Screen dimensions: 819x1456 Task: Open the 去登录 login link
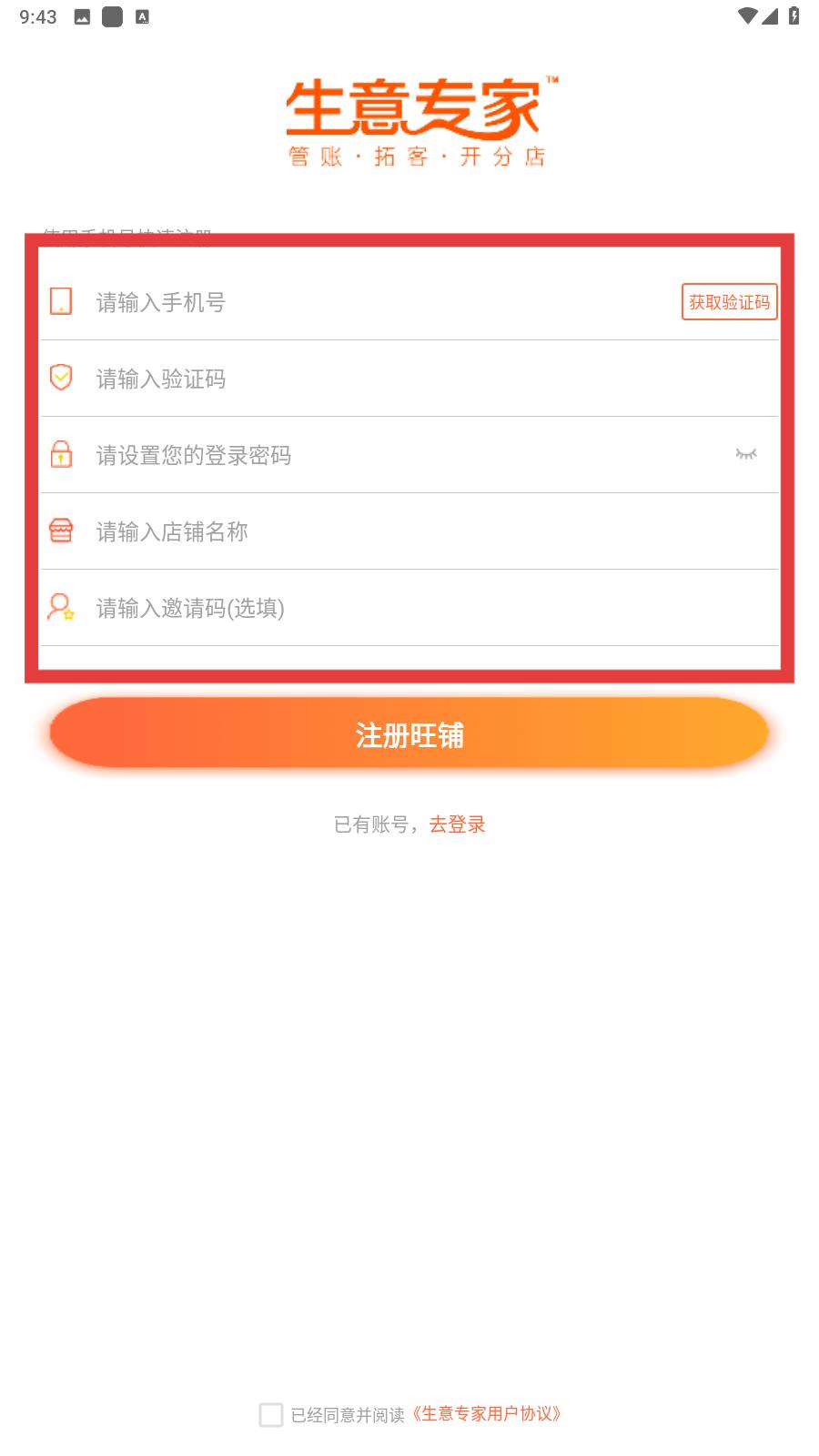(457, 824)
